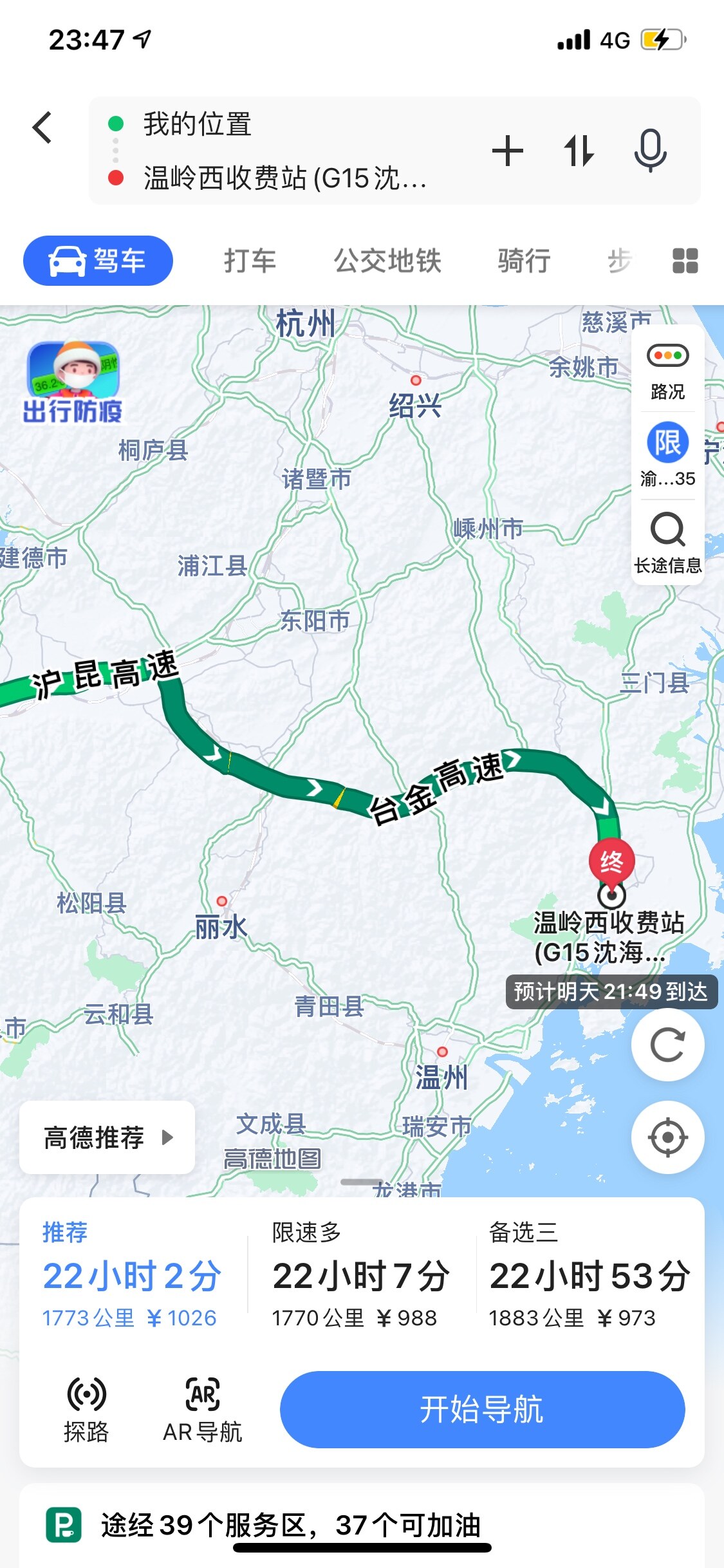Switch to 骑行 mode

[x=524, y=261]
